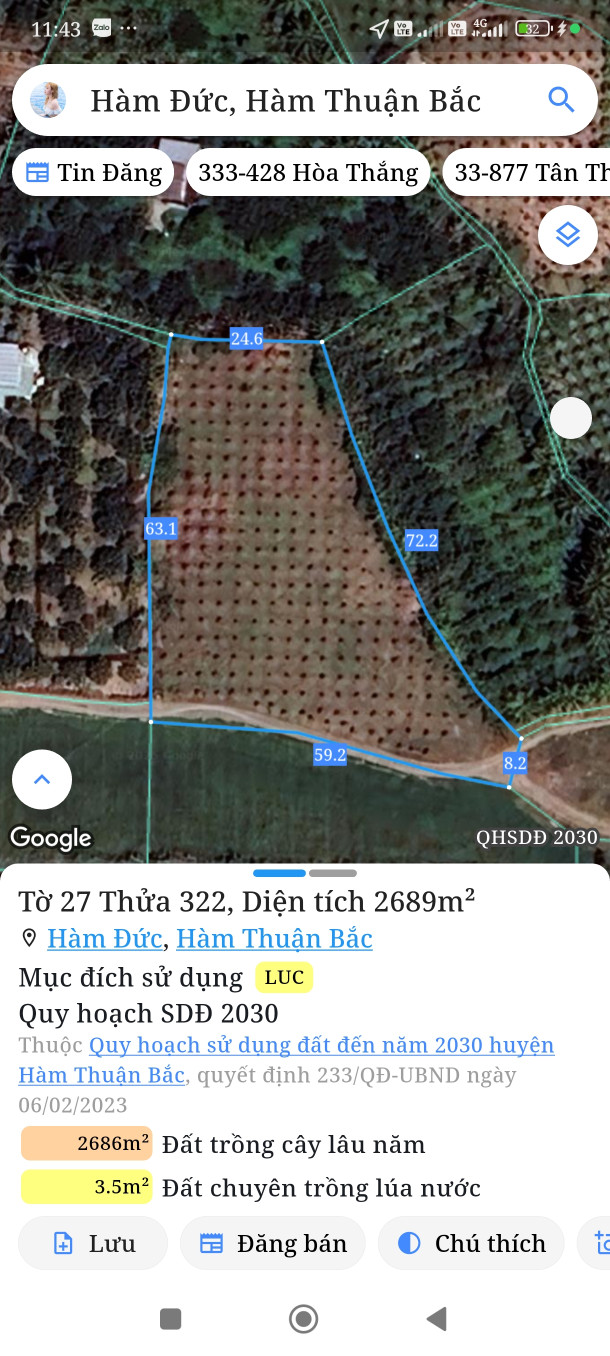Open the Quy hoạch sử dụng đất 2030 link
This screenshot has height=1356, width=610.
pyautogui.click(x=320, y=1046)
